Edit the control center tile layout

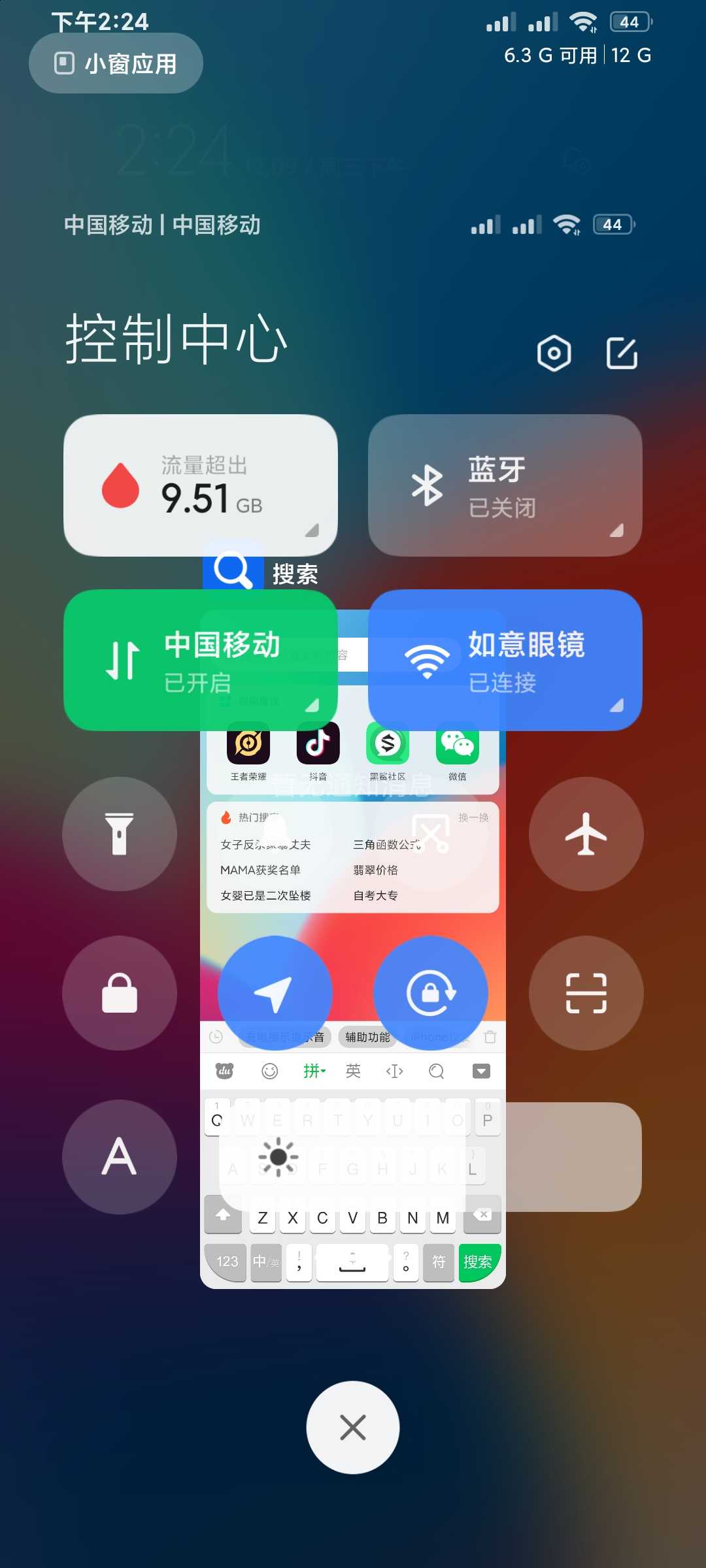tap(622, 353)
